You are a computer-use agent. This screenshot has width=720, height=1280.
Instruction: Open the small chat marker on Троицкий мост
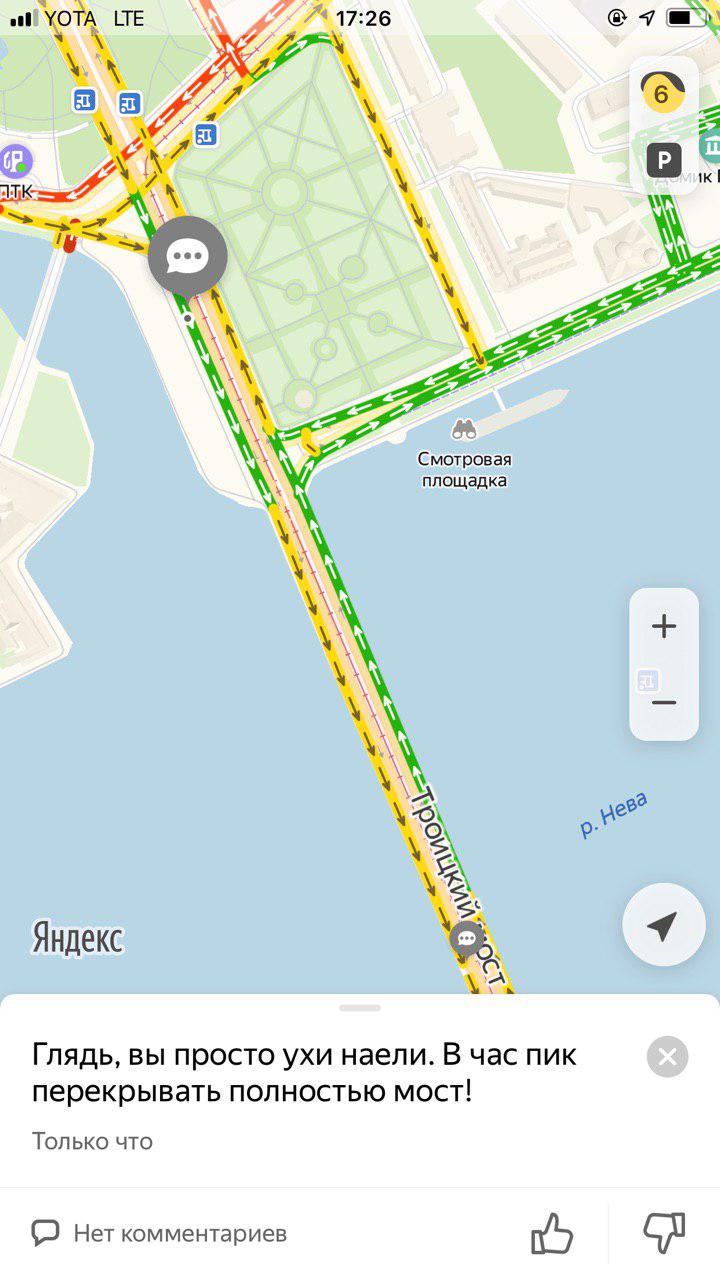(467, 939)
